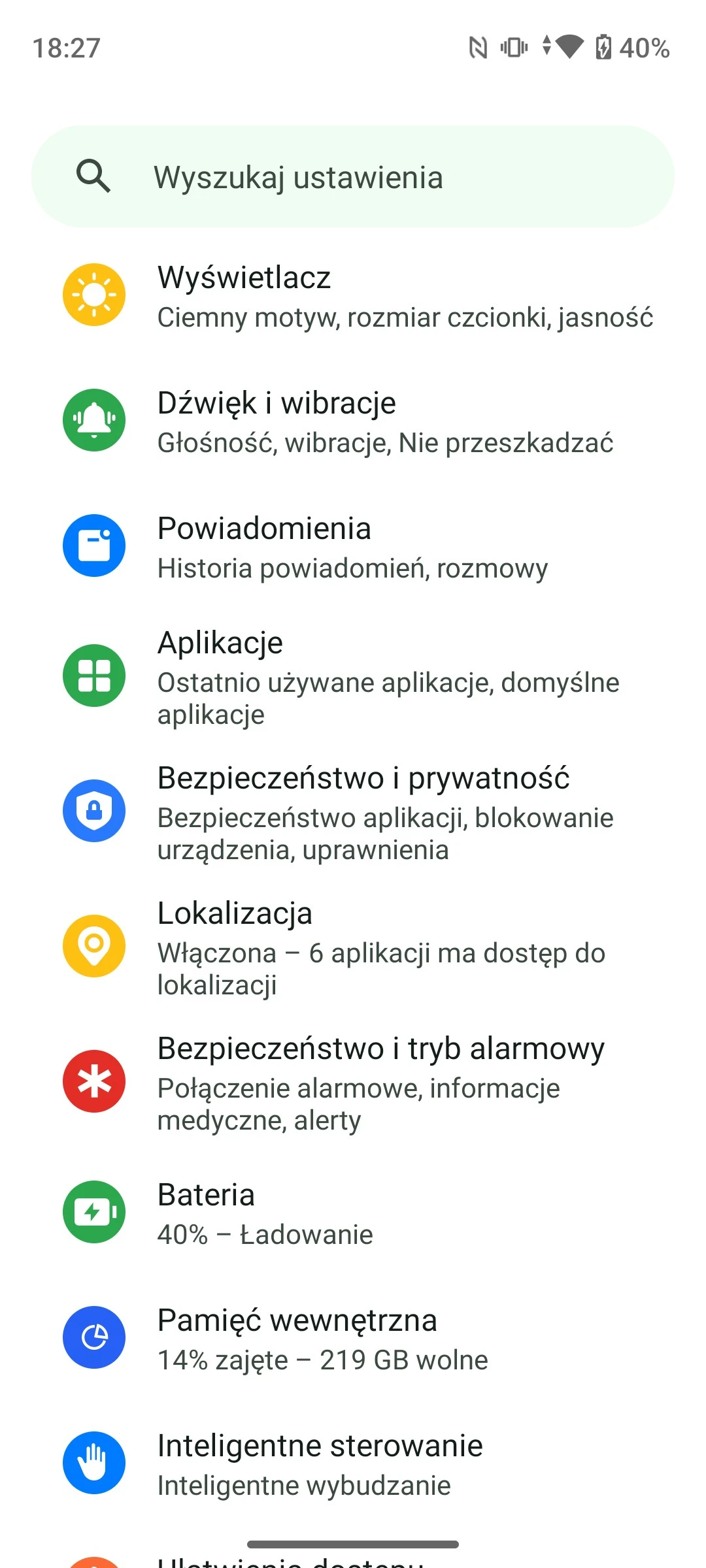Go to Powiadomienia
This screenshot has height=1568, width=706.
(353, 547)
